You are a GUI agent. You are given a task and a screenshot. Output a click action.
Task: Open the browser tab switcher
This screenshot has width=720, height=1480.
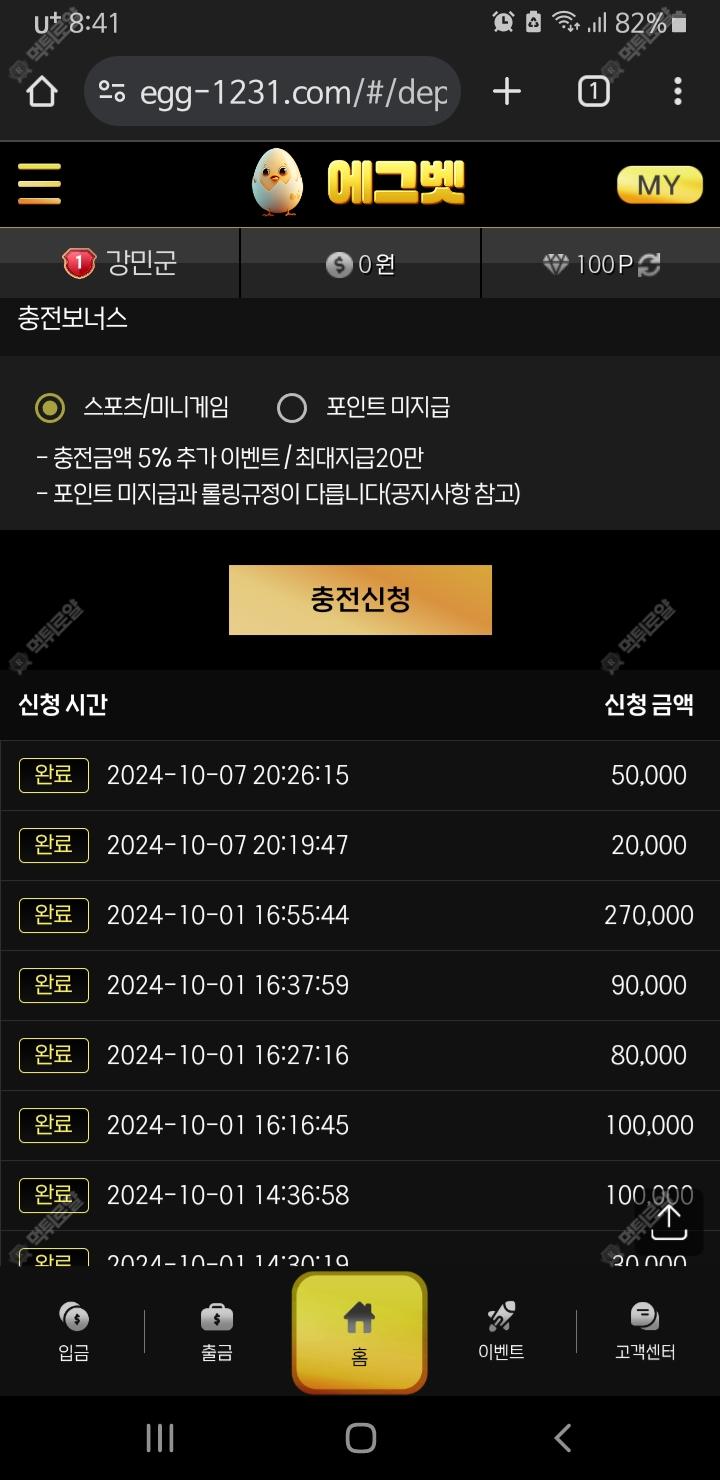593,92
